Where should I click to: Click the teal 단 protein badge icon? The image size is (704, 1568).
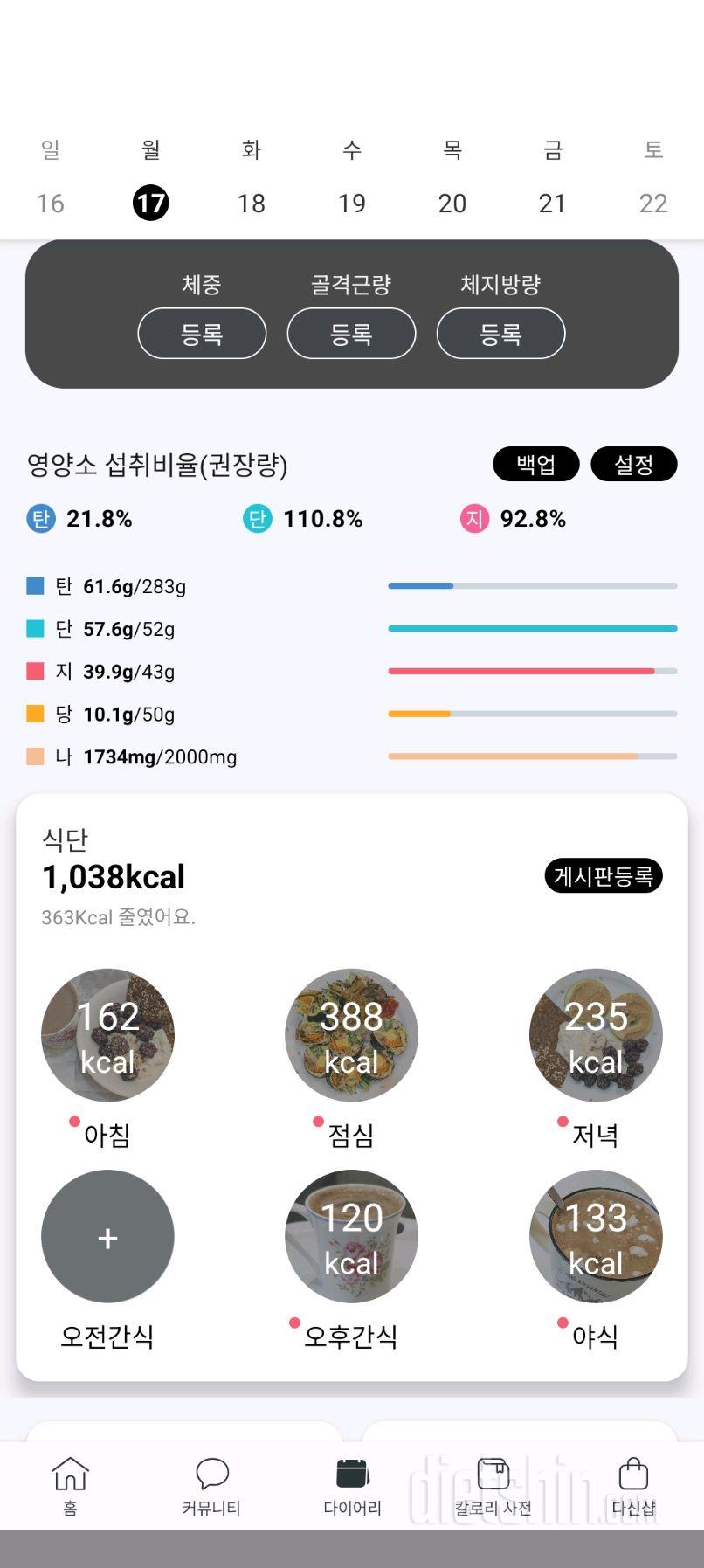click(x=258, y=519)
